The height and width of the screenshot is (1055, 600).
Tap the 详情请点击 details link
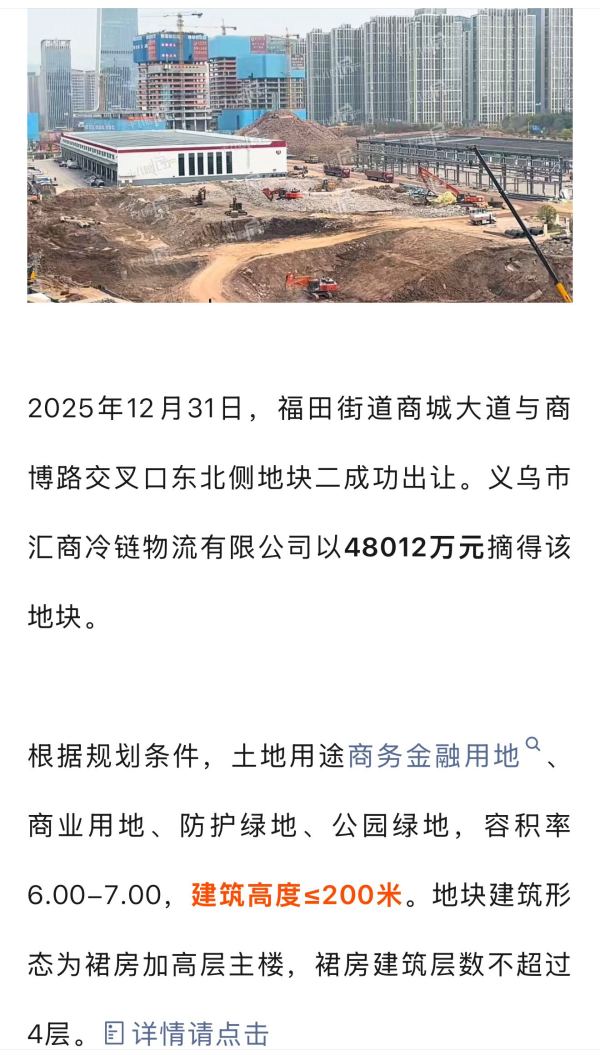click(189, 1034)
